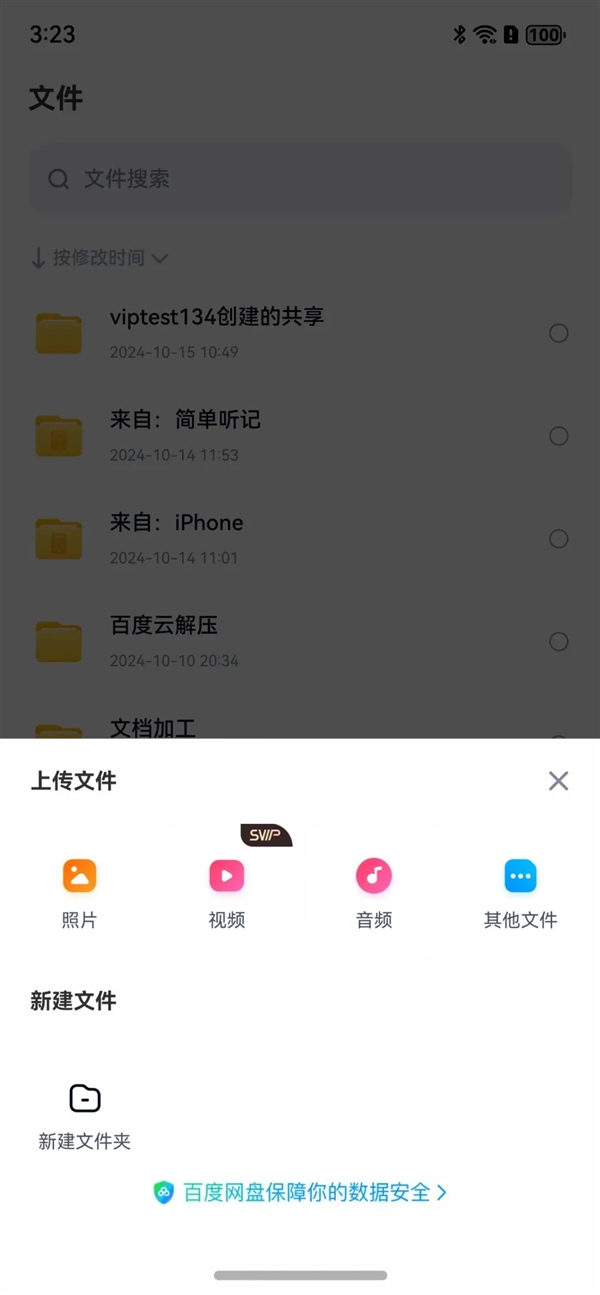Select 照片 to upload photos
This screenshot has height=1295, width=600.
79,890
